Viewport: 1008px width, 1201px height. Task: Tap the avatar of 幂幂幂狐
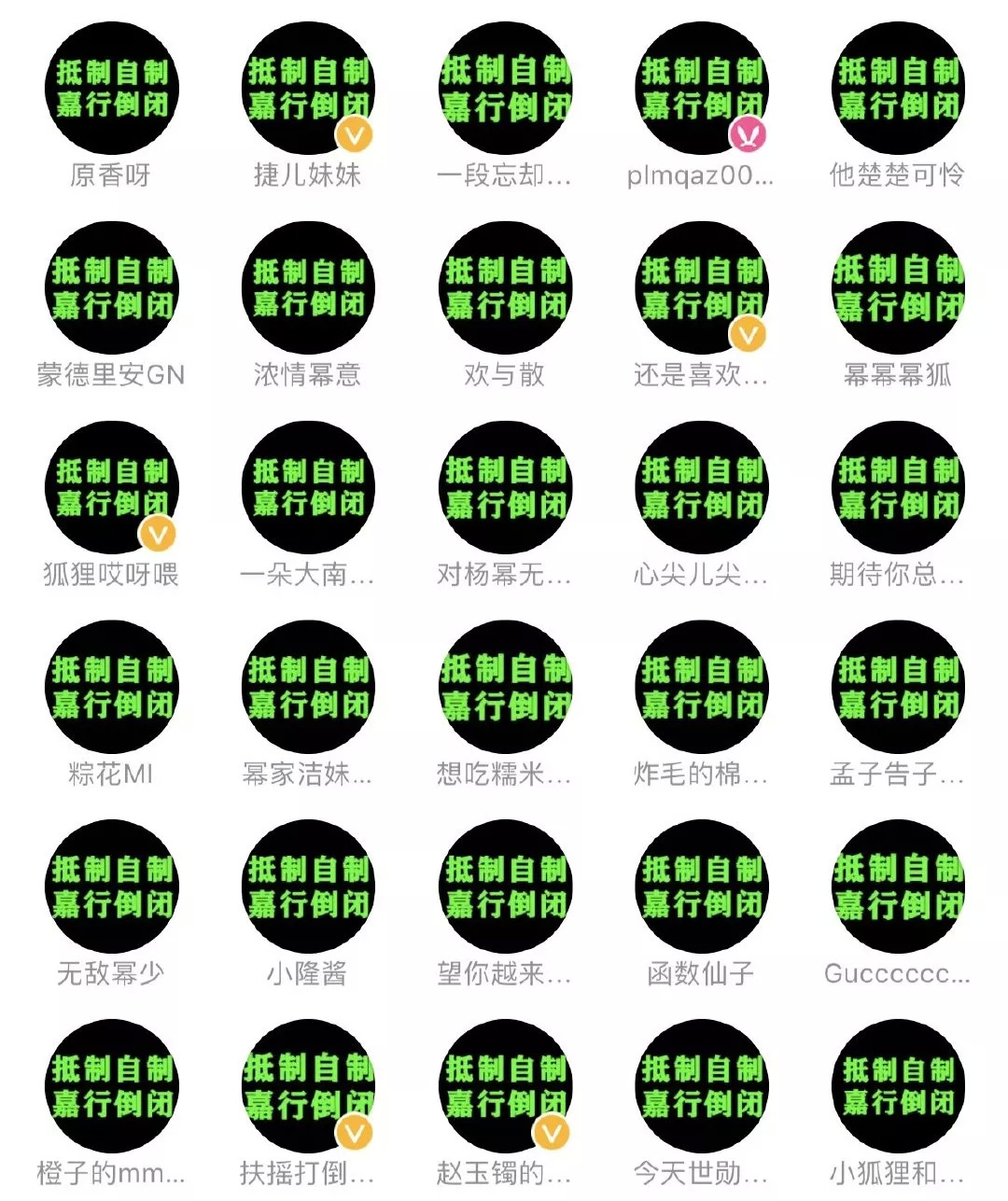tap(898, 287)
